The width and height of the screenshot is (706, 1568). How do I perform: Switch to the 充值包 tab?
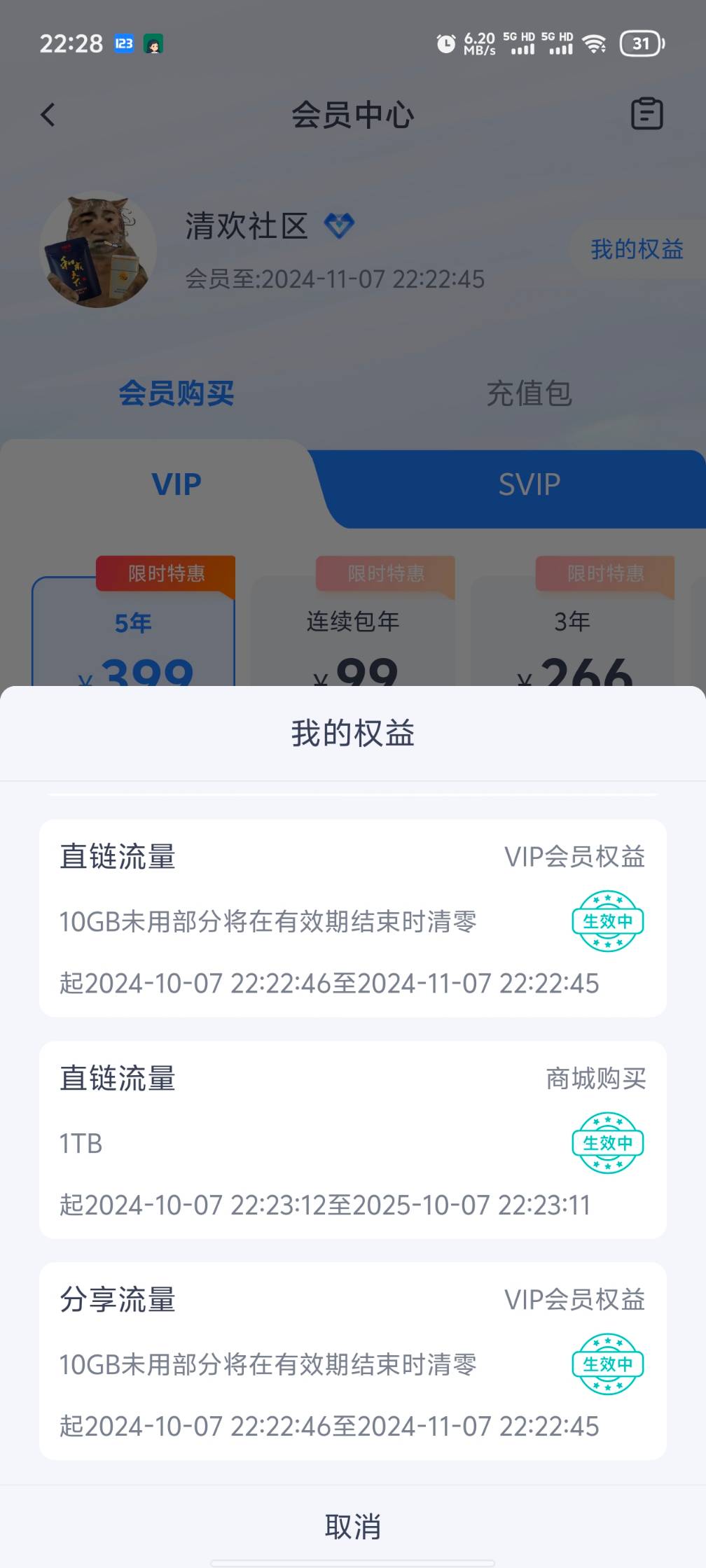529,393
